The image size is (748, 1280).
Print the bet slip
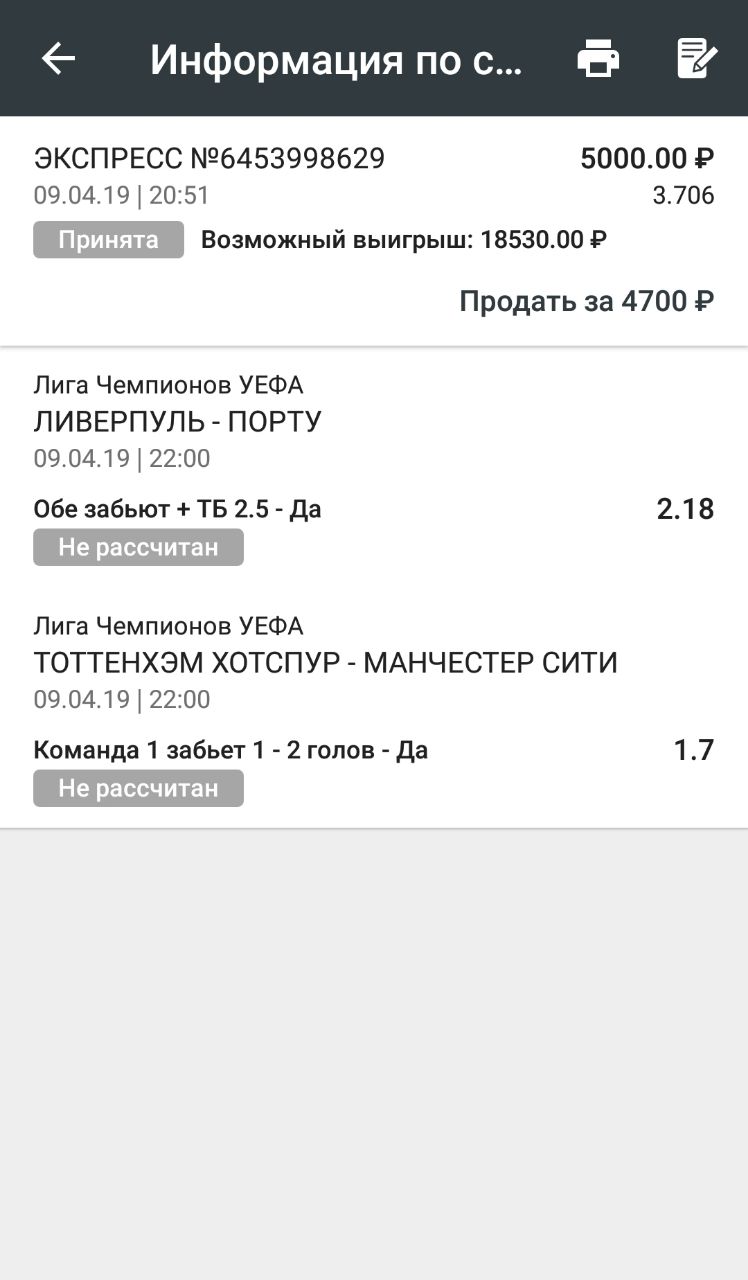point(598,59)
